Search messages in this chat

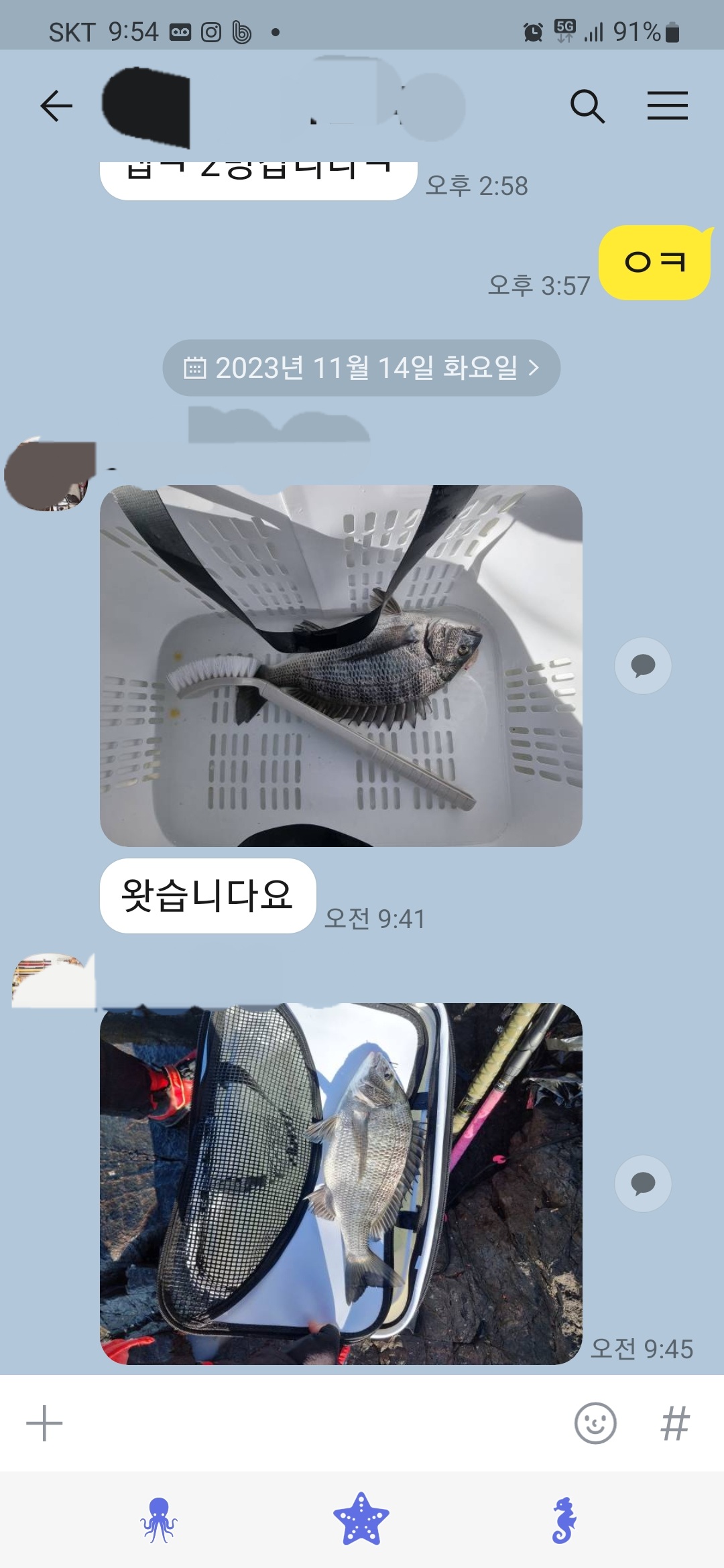(x=587, y=106)
